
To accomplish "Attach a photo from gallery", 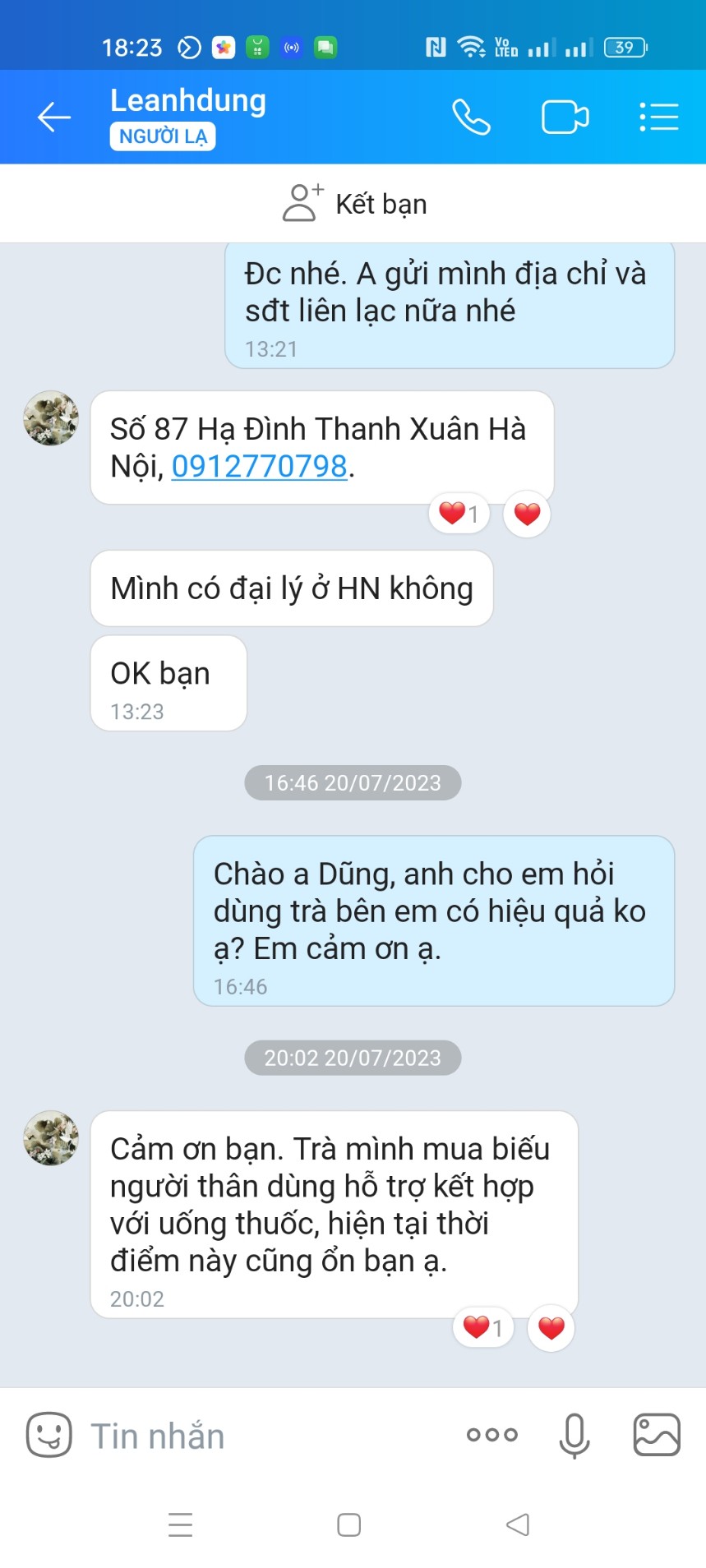I will (656, 1436).
